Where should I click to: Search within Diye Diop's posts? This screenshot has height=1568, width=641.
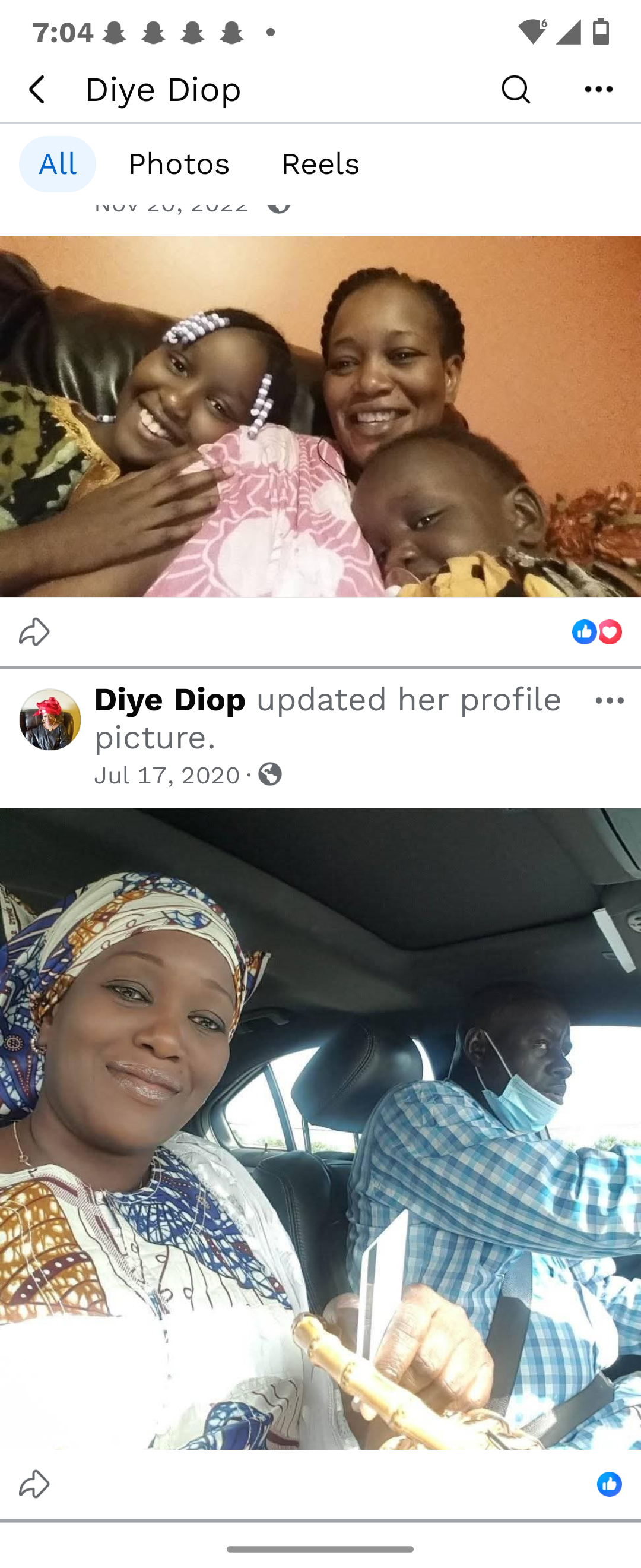(x=515, y=90)
